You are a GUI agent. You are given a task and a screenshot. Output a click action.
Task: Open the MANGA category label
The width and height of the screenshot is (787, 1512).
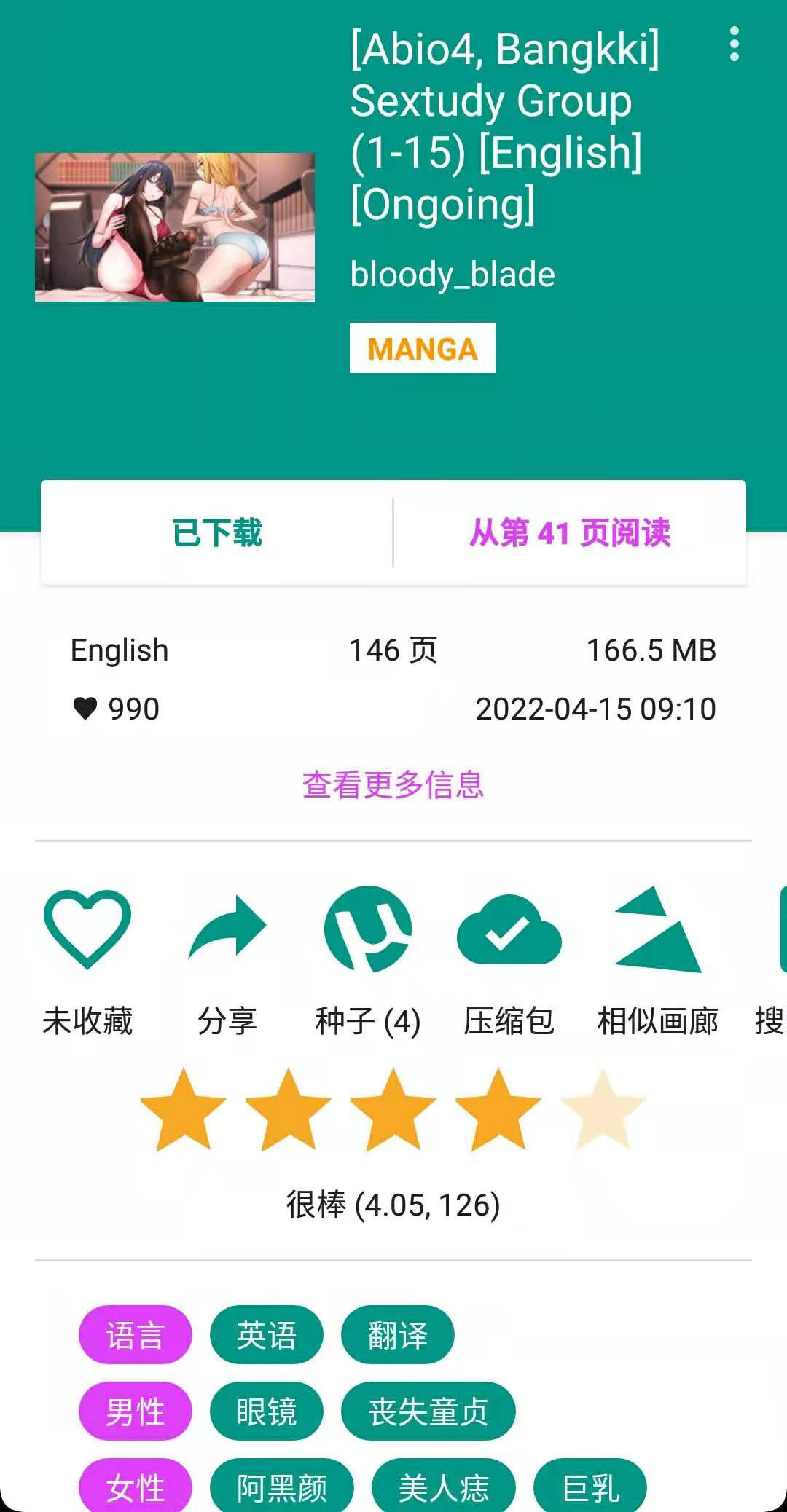pos(423,349)
